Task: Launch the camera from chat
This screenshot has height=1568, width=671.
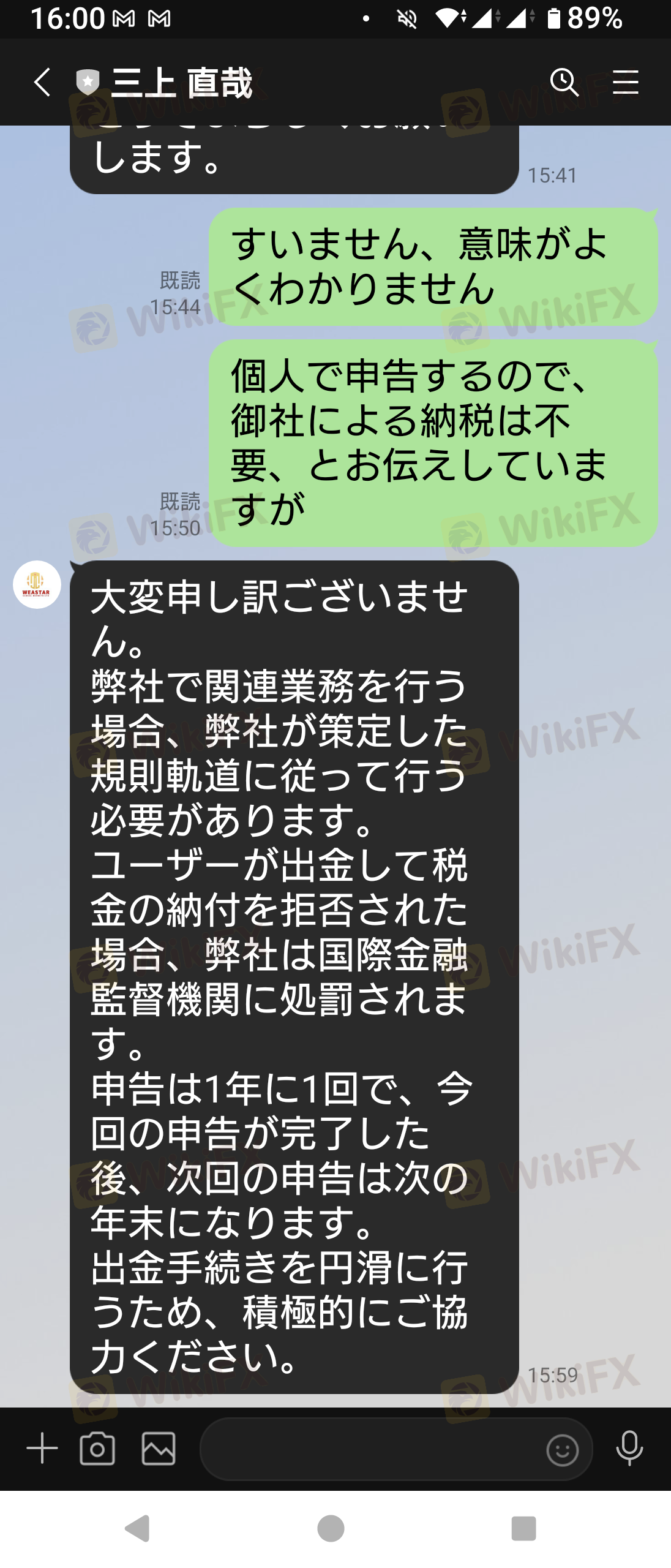Action: click(x=97, y=1449)
